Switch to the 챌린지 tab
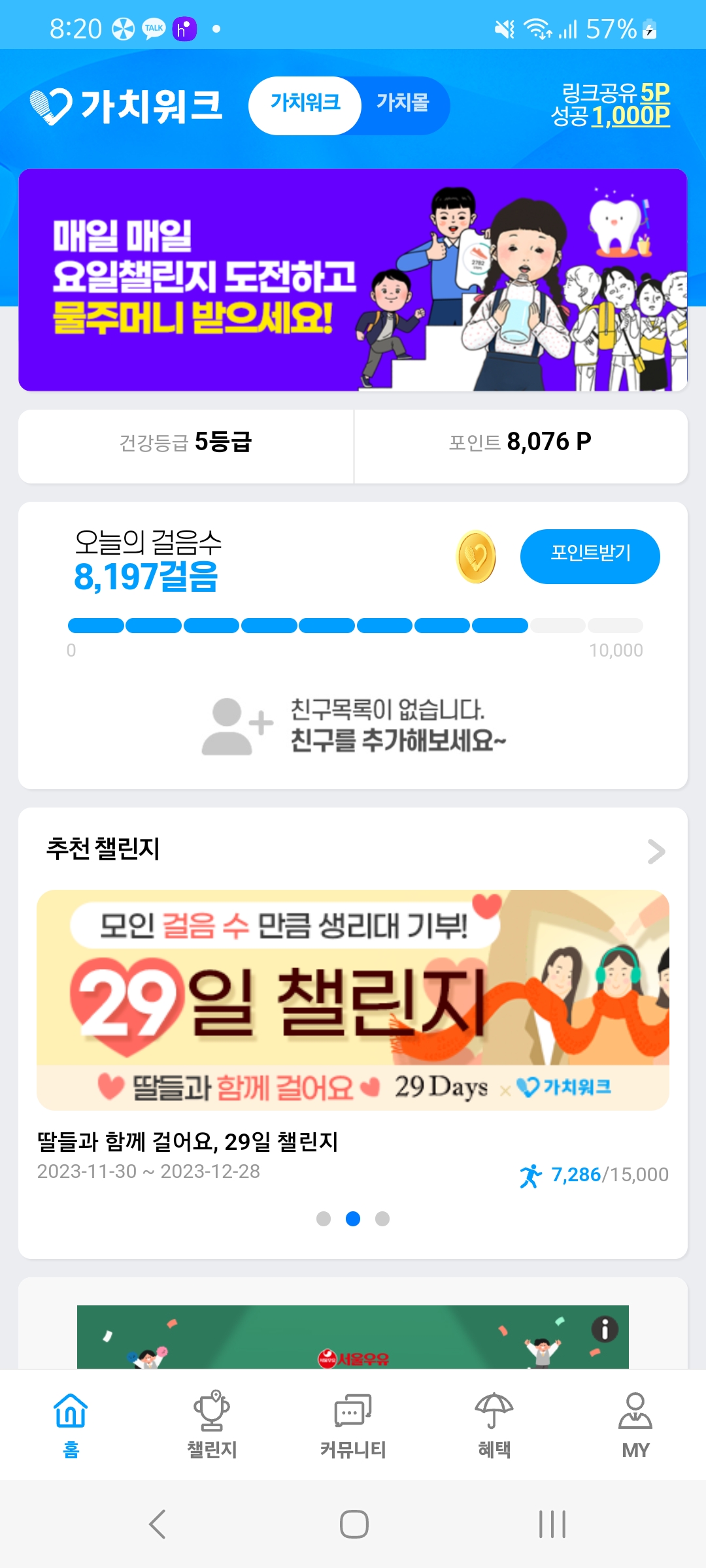Image resolution: width=706 pixels, height=1568 pixels. click(212, 1425)
